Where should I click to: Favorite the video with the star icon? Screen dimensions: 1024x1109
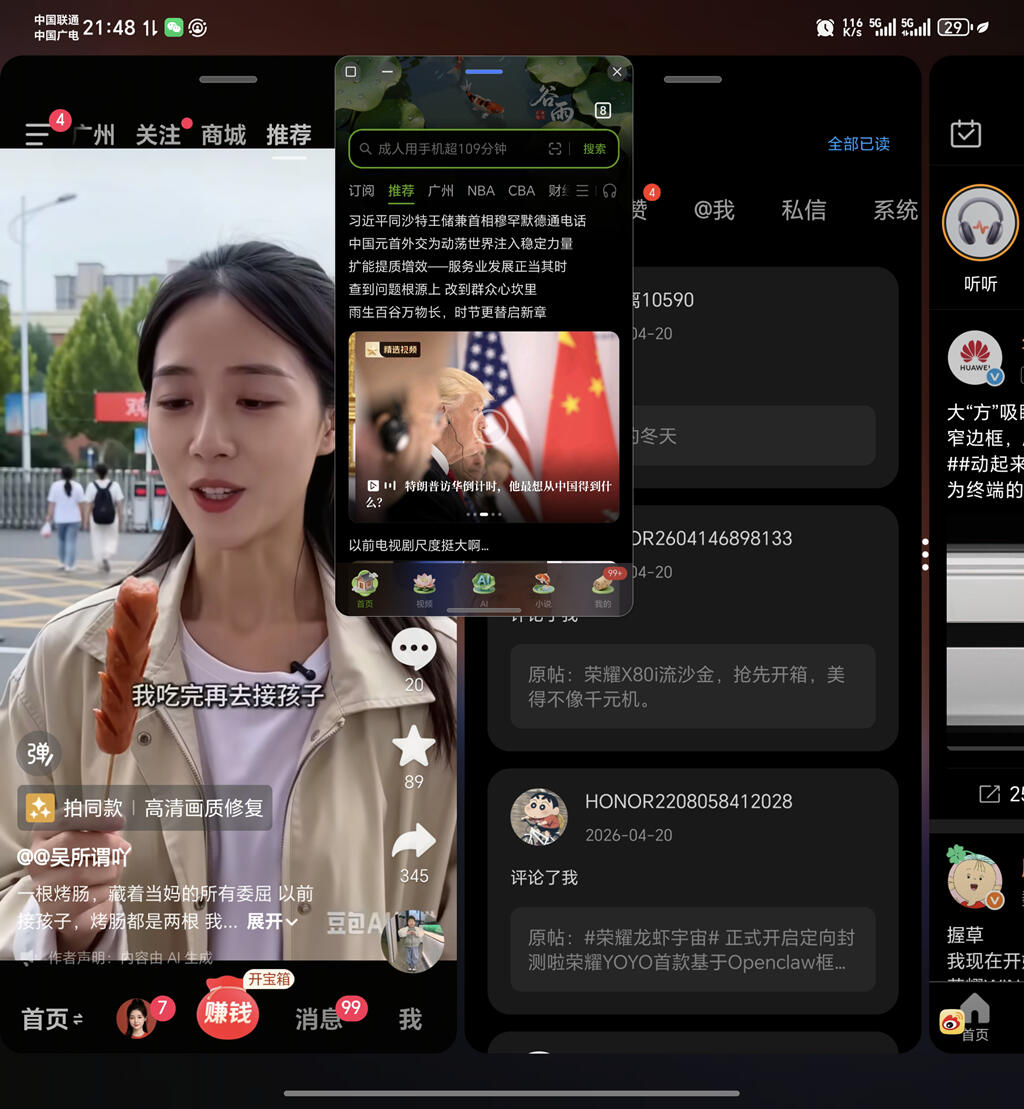coord(414,747)
